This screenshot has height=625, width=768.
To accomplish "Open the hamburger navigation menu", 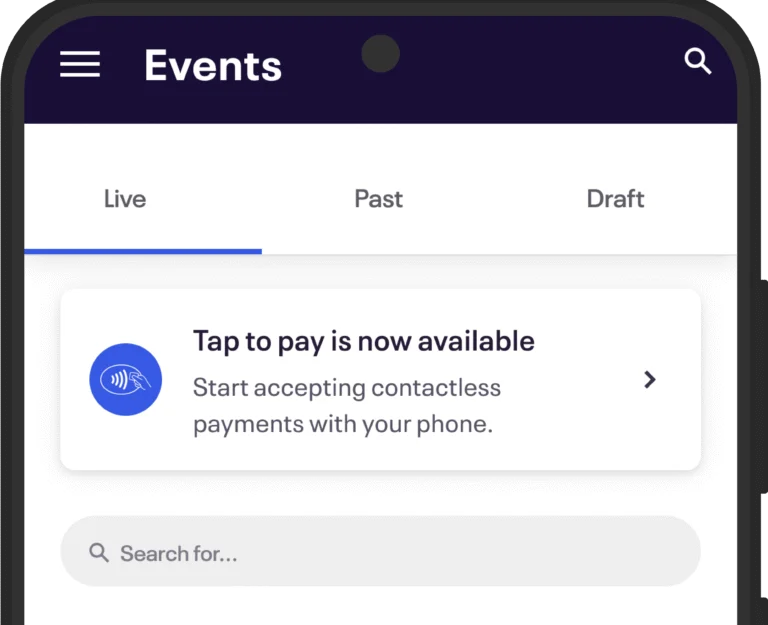I will coord(80,65).
